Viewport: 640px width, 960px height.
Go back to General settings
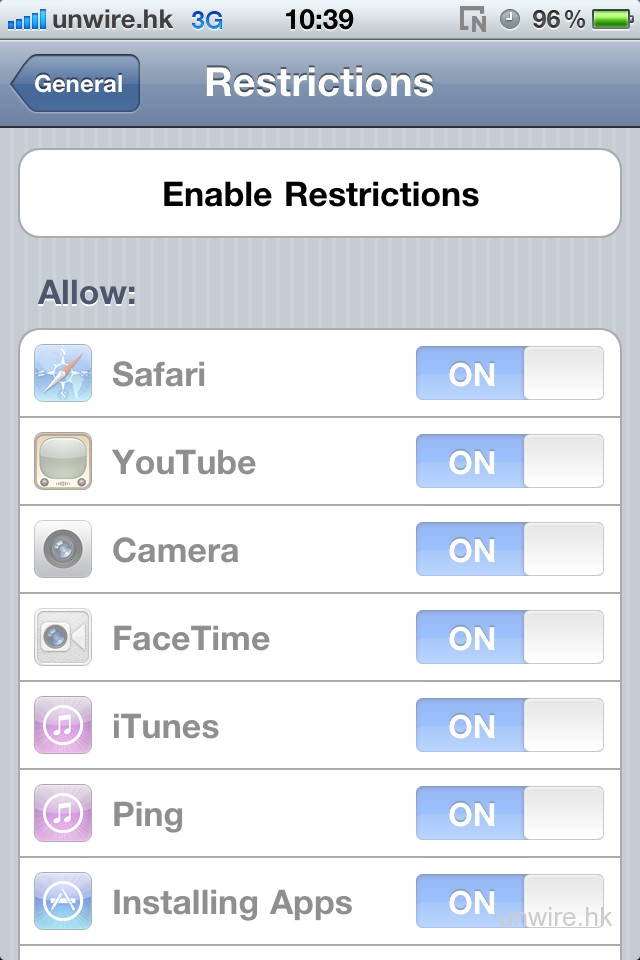(78, 84)
